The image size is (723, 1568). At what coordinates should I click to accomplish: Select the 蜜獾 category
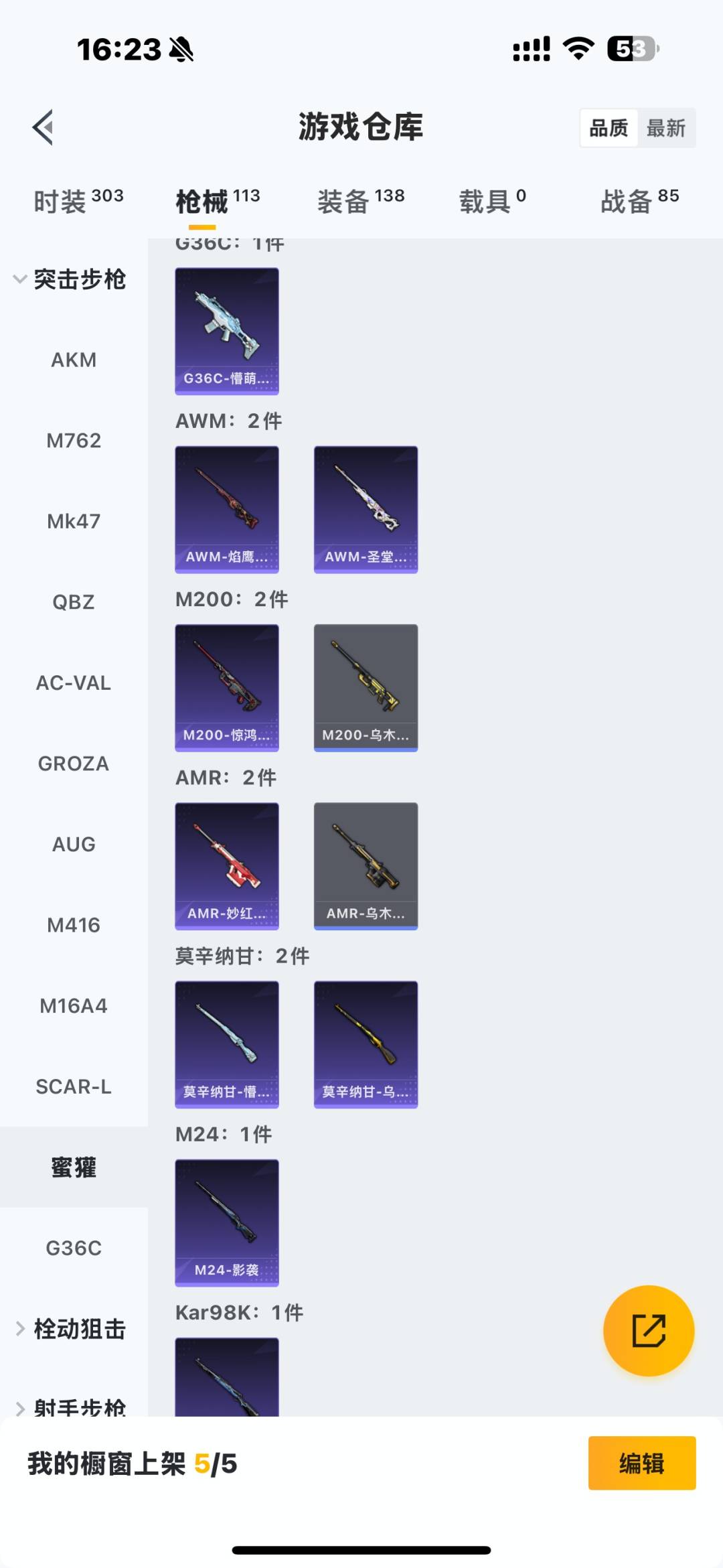(74, 1167)
